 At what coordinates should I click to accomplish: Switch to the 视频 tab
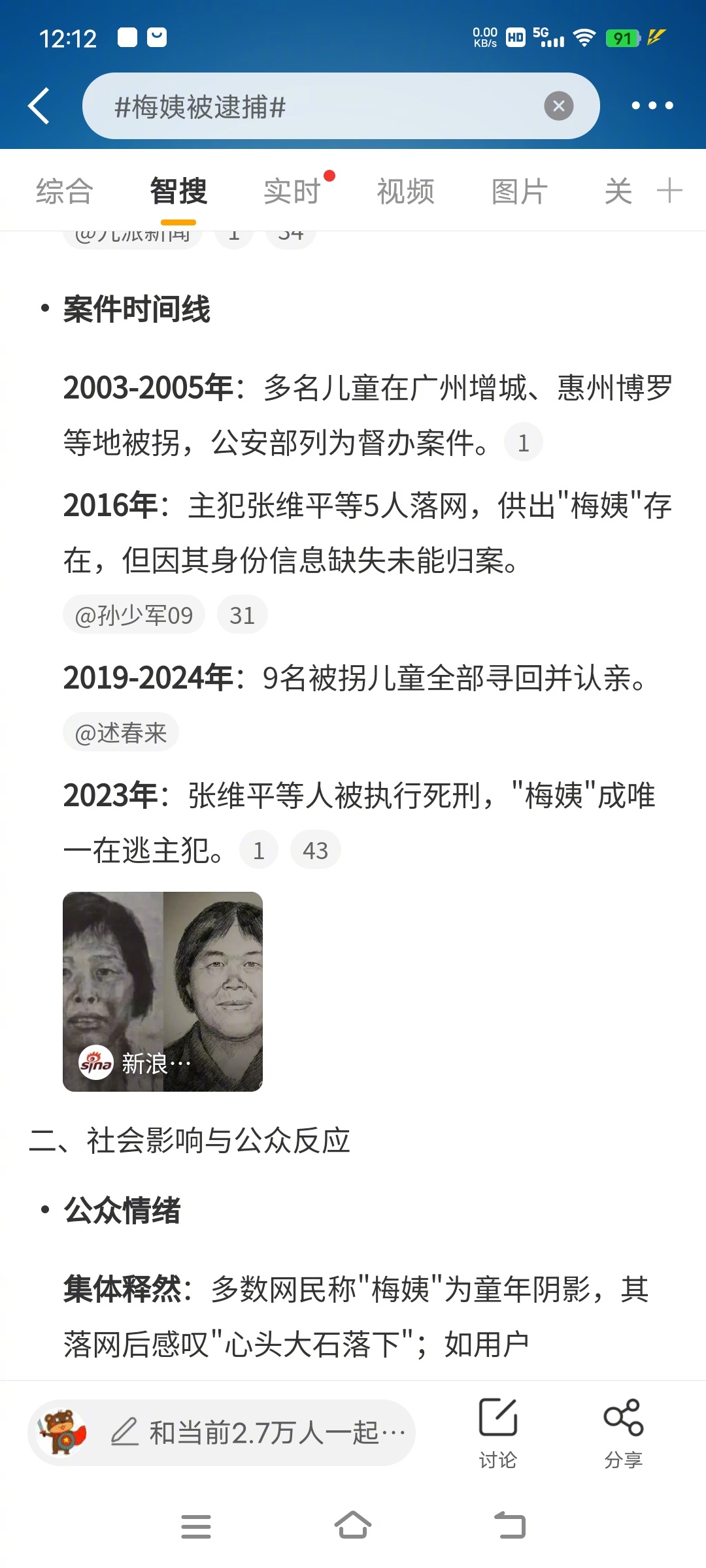click(x=405, y=190)
